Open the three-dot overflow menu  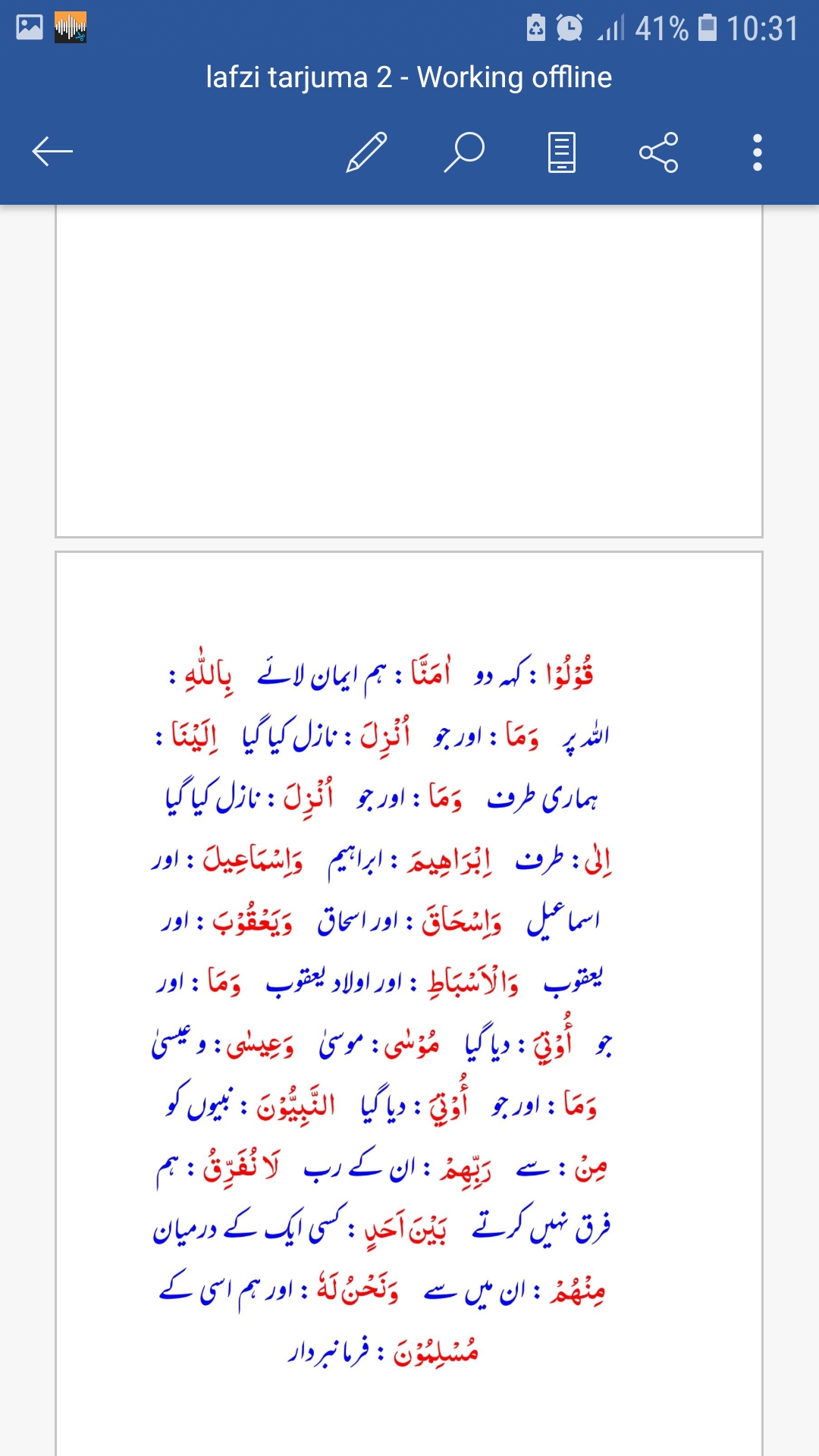(757, 152)
